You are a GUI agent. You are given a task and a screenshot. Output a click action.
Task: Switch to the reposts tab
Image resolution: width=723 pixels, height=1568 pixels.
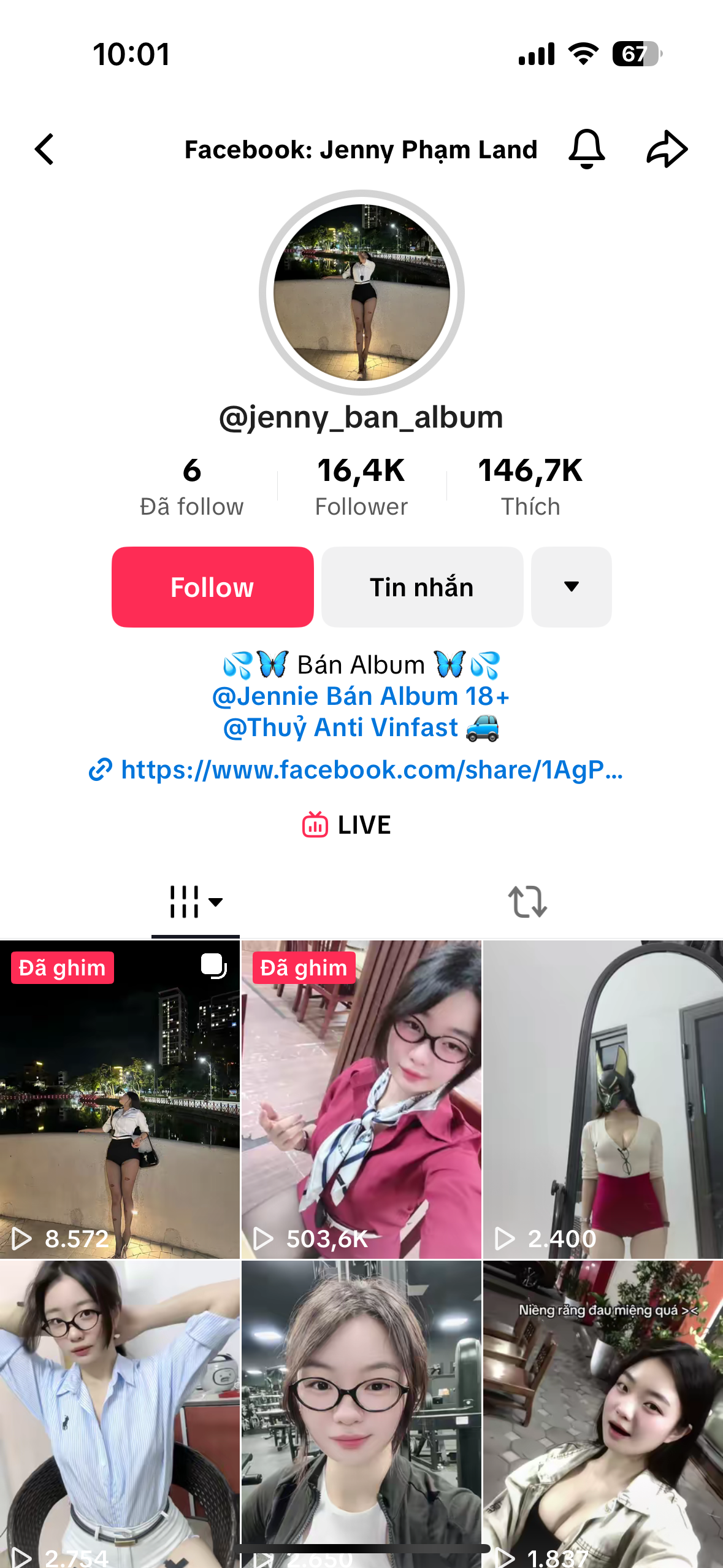(x=527, y=902)
